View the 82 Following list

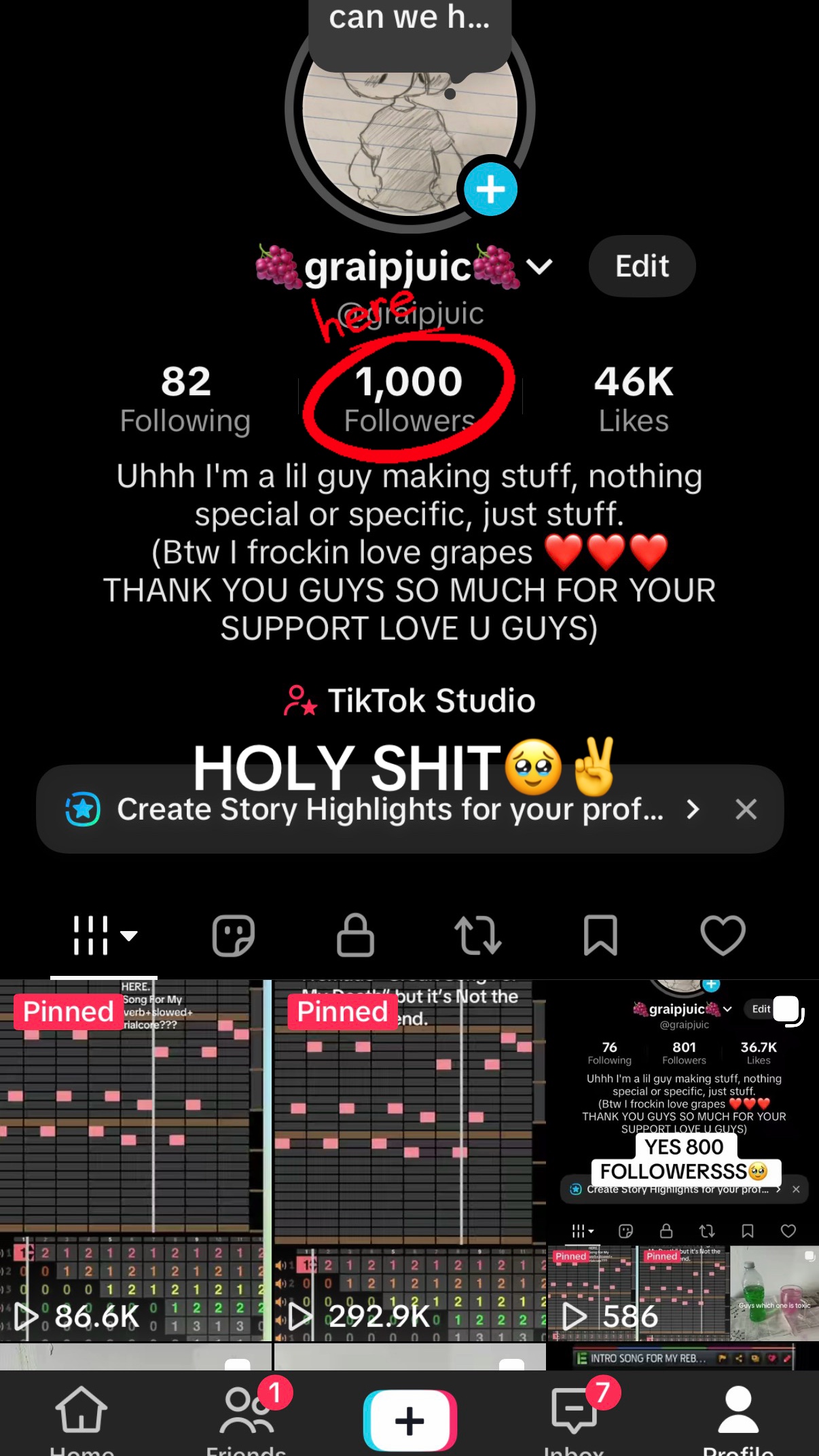point(185,399)
